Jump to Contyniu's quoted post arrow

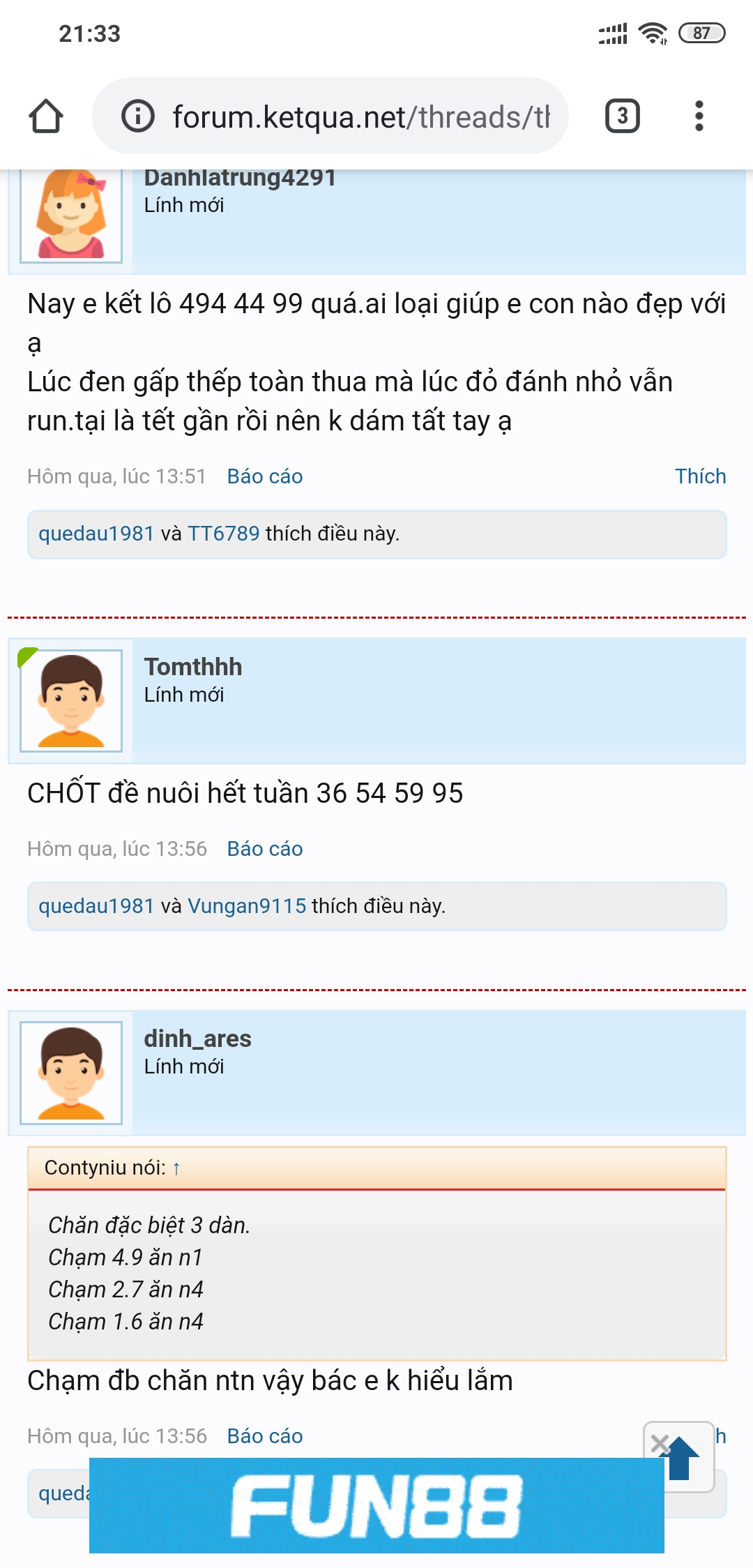coord(176,1168)
